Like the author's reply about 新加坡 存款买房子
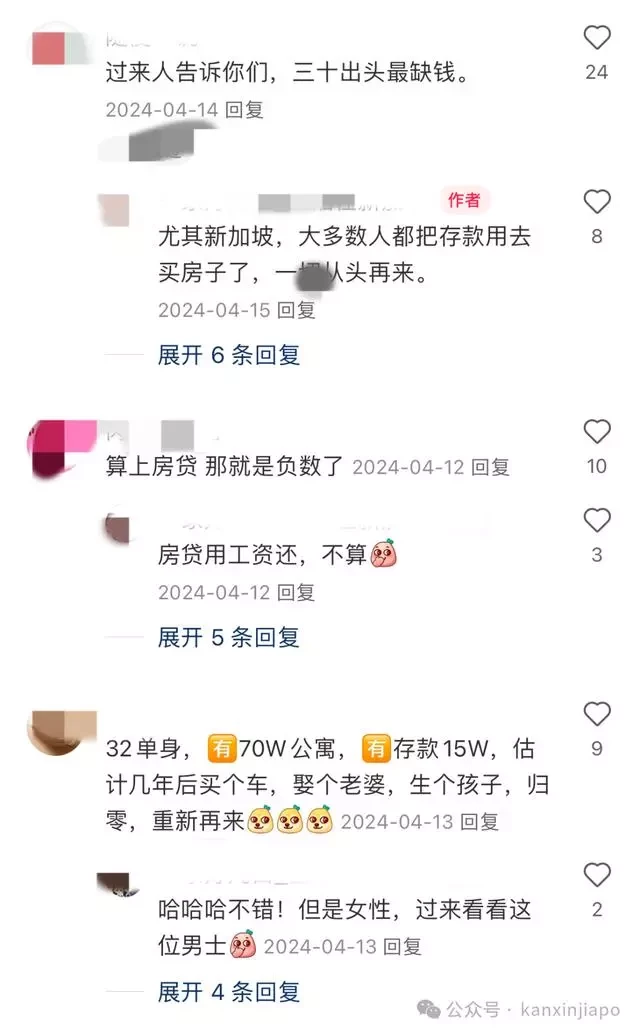 click(597, 203)
